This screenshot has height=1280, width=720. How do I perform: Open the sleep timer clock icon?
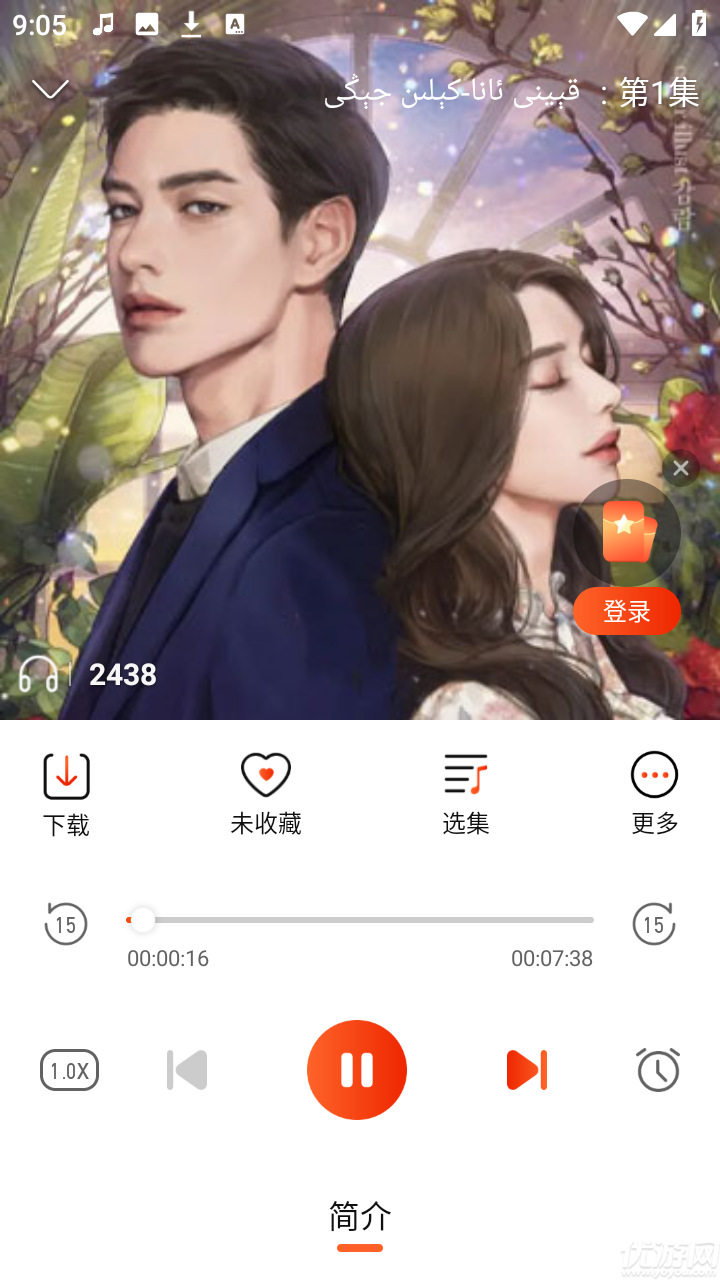tap(657, 1070)
